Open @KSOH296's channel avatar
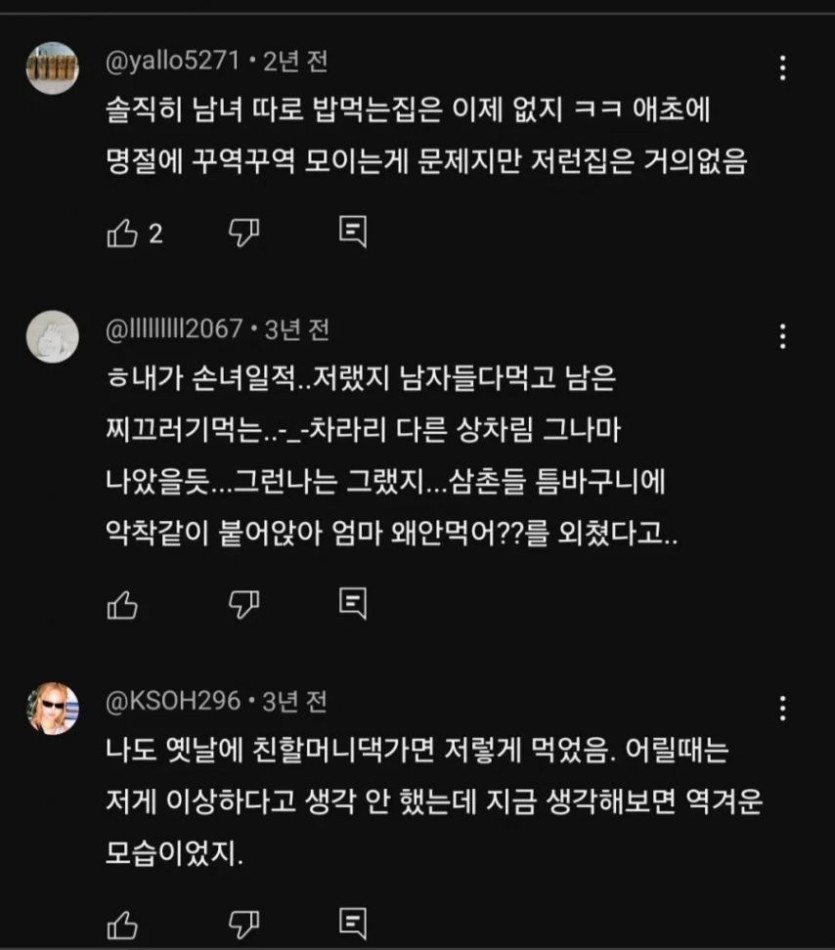Screen dimensions: 835x950 coord(52,709)
